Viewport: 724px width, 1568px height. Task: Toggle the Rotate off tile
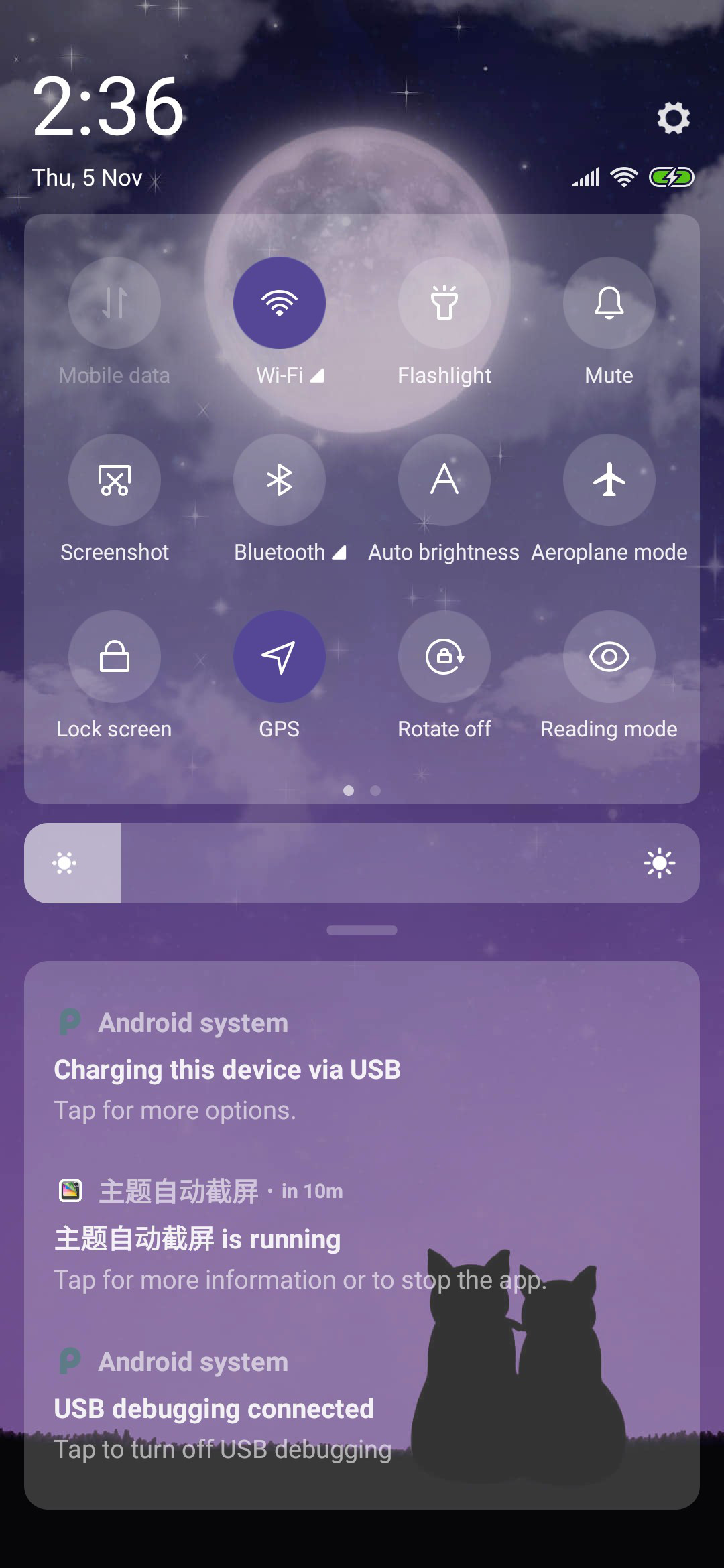[x=444, y=657]
